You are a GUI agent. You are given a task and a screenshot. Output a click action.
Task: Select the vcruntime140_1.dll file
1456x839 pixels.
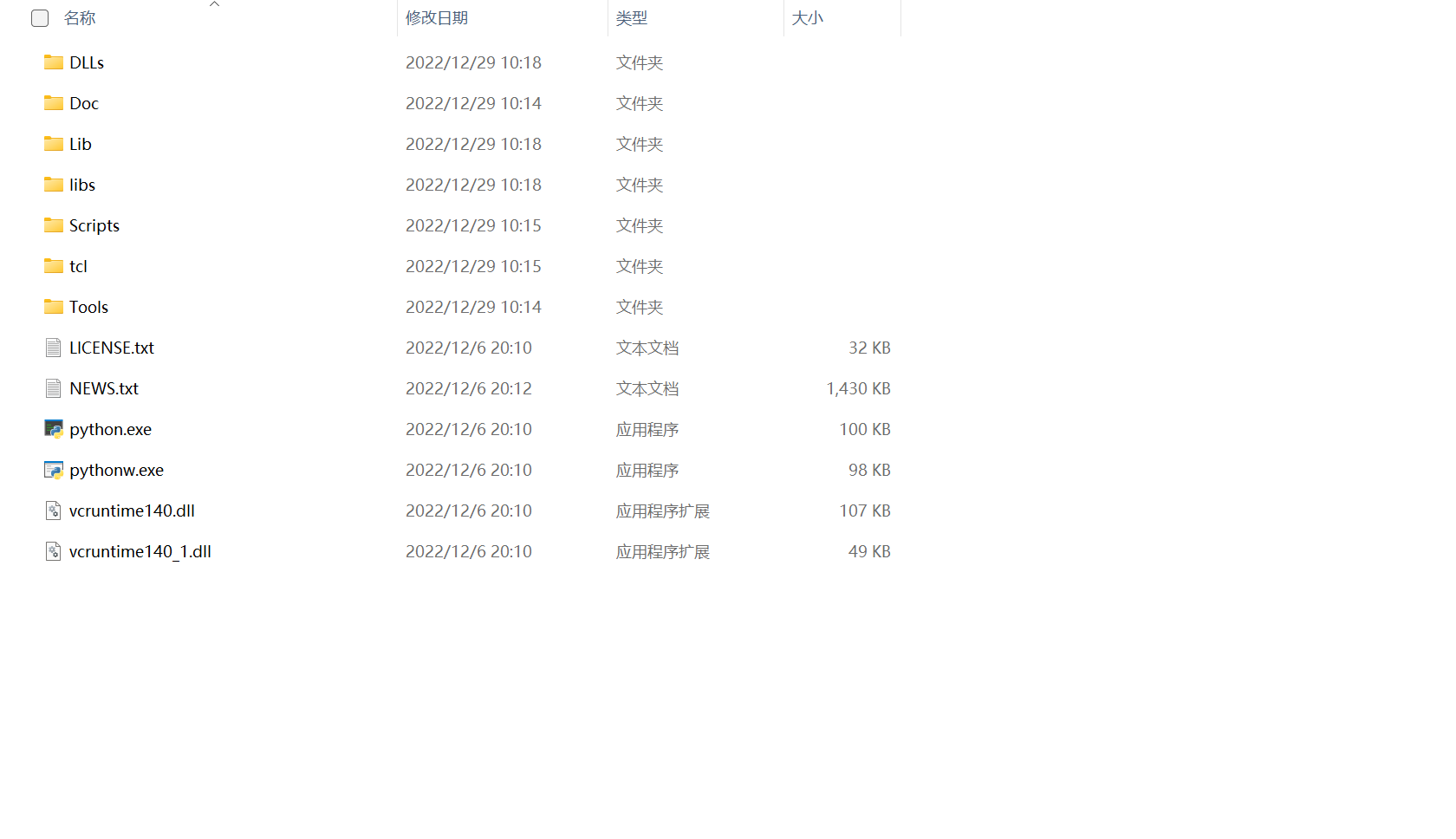point(140,551)
